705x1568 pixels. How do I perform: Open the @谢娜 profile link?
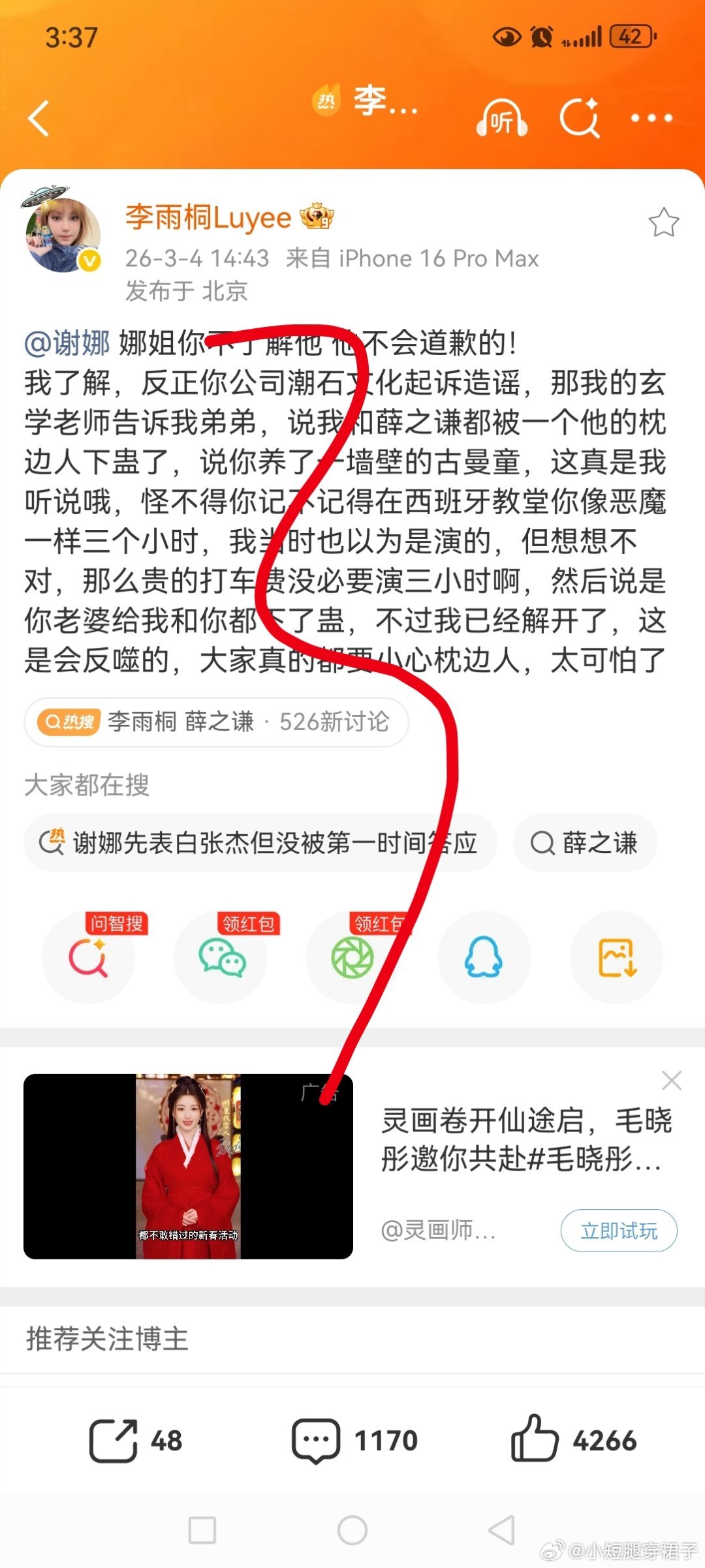coord(65,342)
